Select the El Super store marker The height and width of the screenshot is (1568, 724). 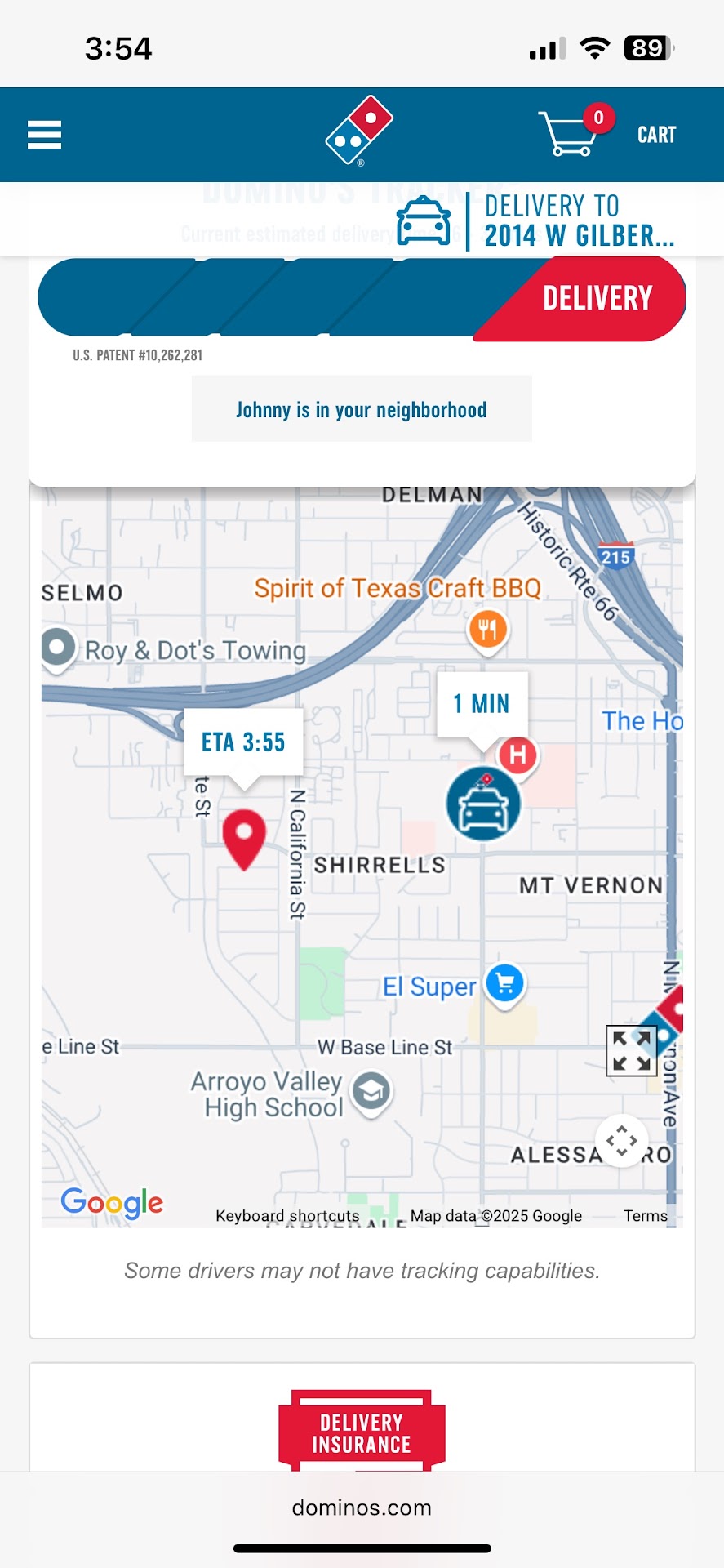[x=504, y=982]
